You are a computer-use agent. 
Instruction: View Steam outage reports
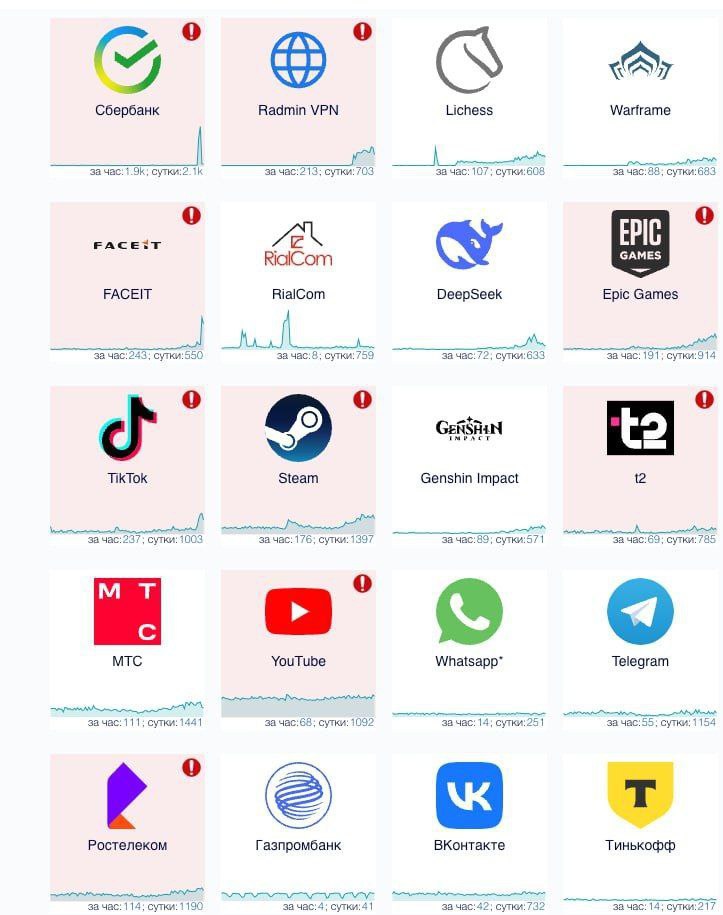(298, 448)
